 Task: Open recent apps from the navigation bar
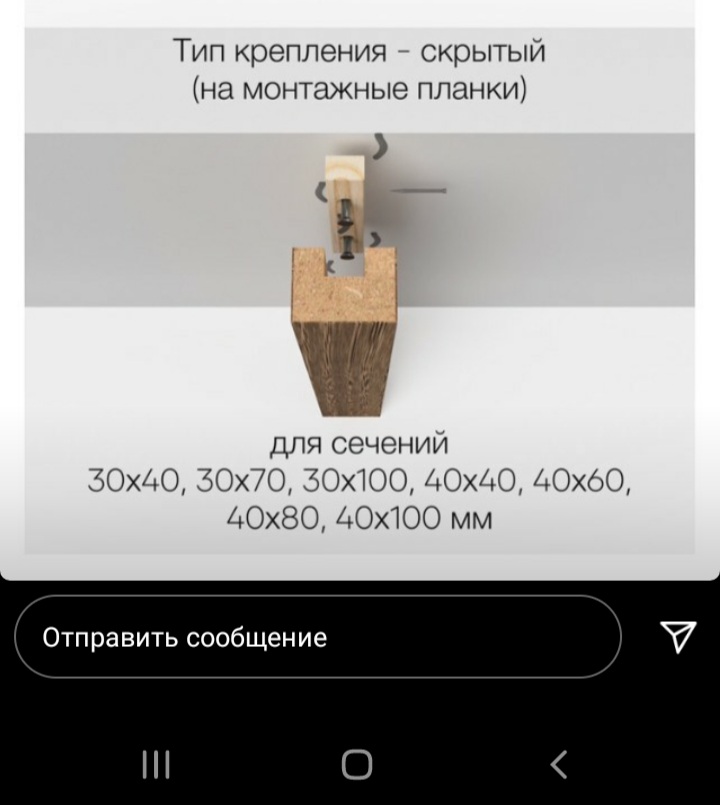tap(156, 765)
